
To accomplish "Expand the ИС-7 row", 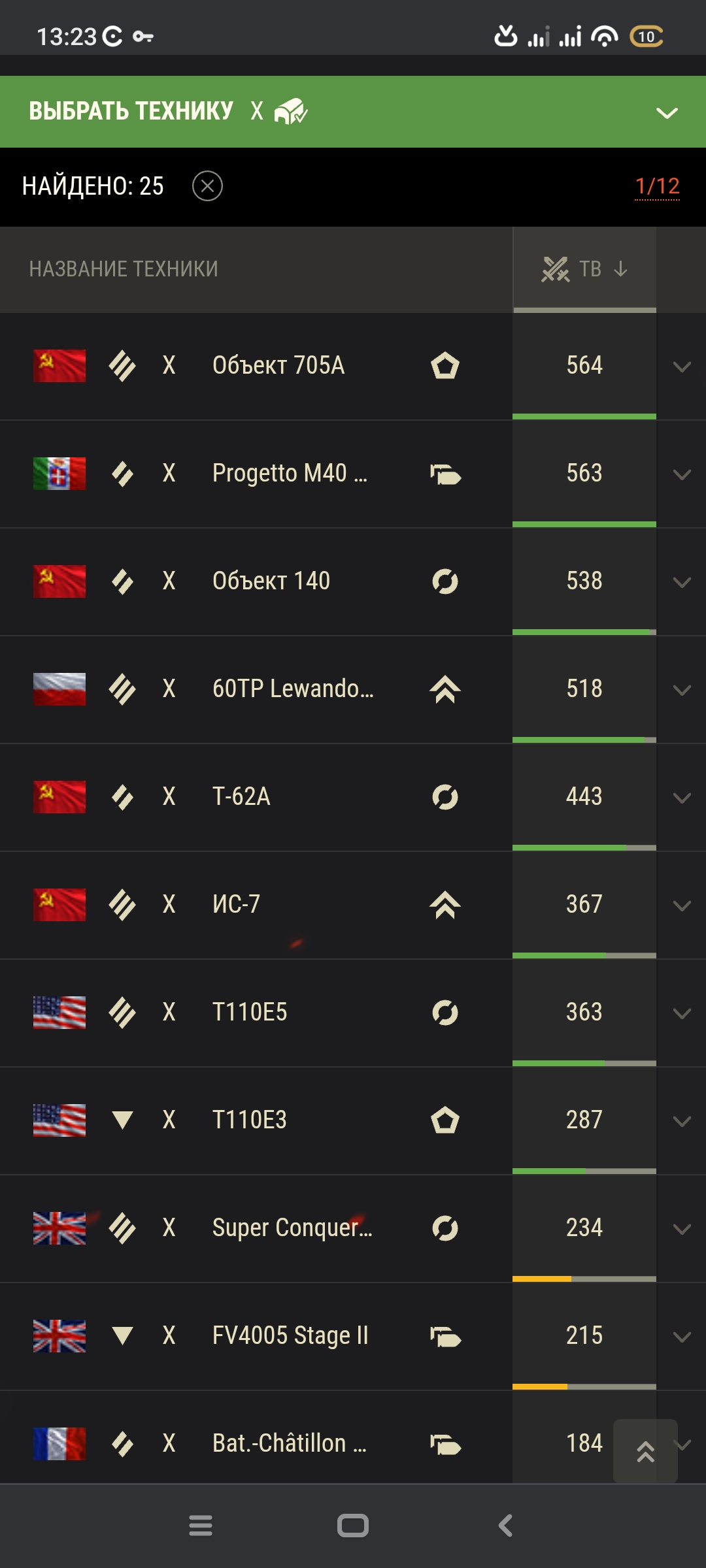I will [x=682, y=906].
